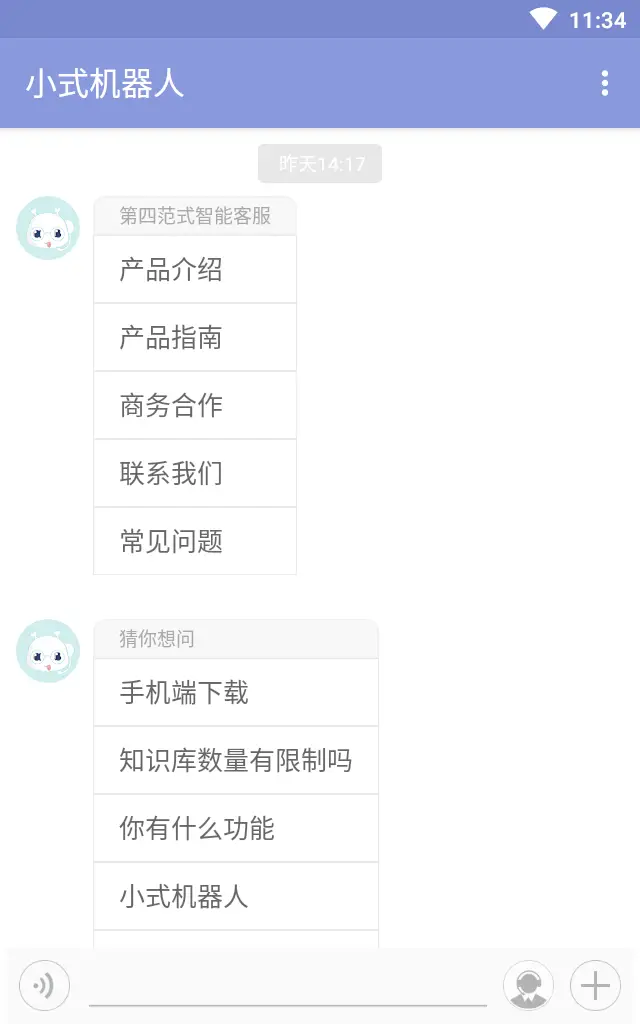Switch to voice input
The height and width of the screenshot is (1024, 640).
(44, 985)
